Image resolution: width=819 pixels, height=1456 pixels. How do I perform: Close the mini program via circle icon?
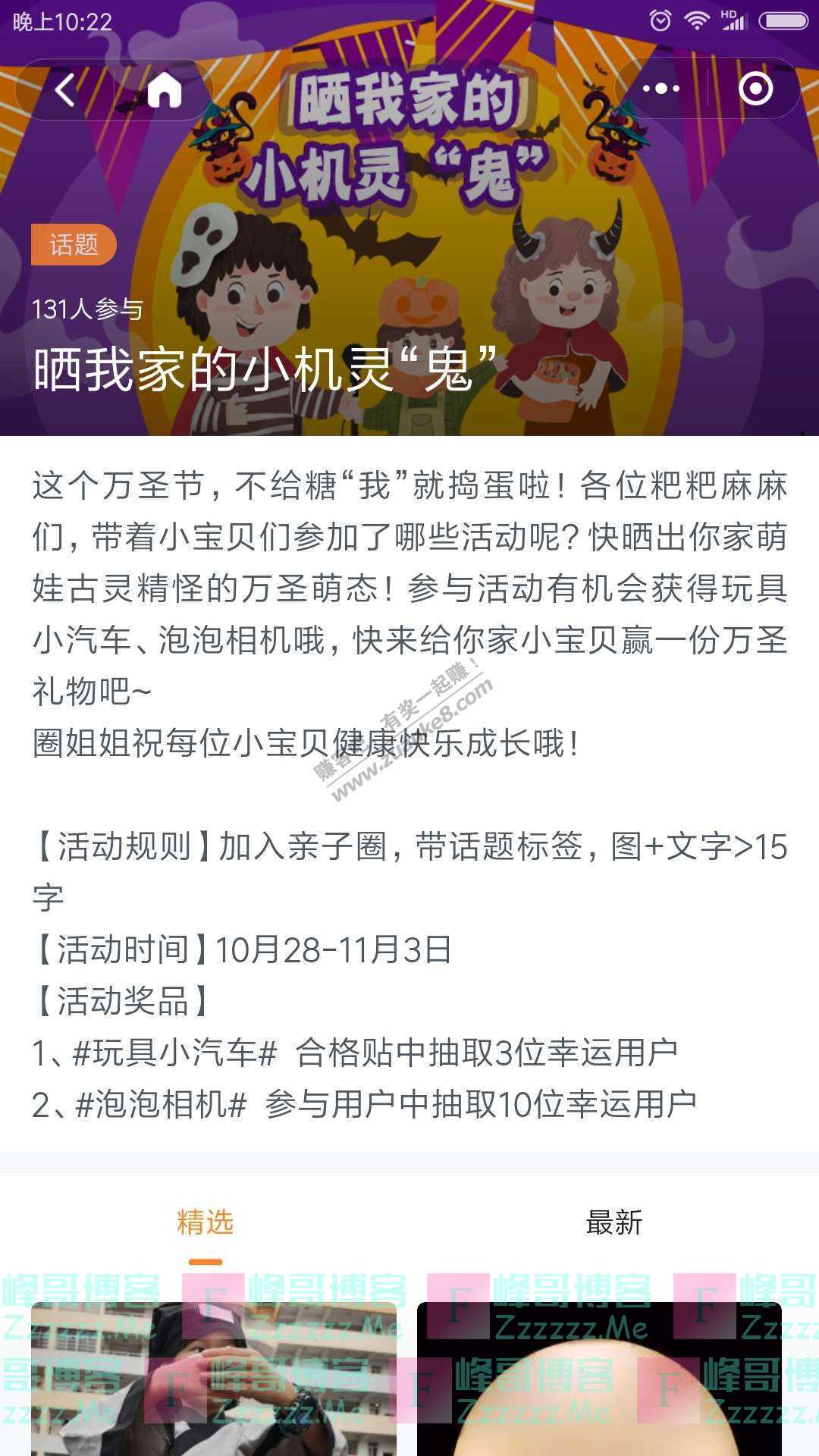click(x=755, y=89)
